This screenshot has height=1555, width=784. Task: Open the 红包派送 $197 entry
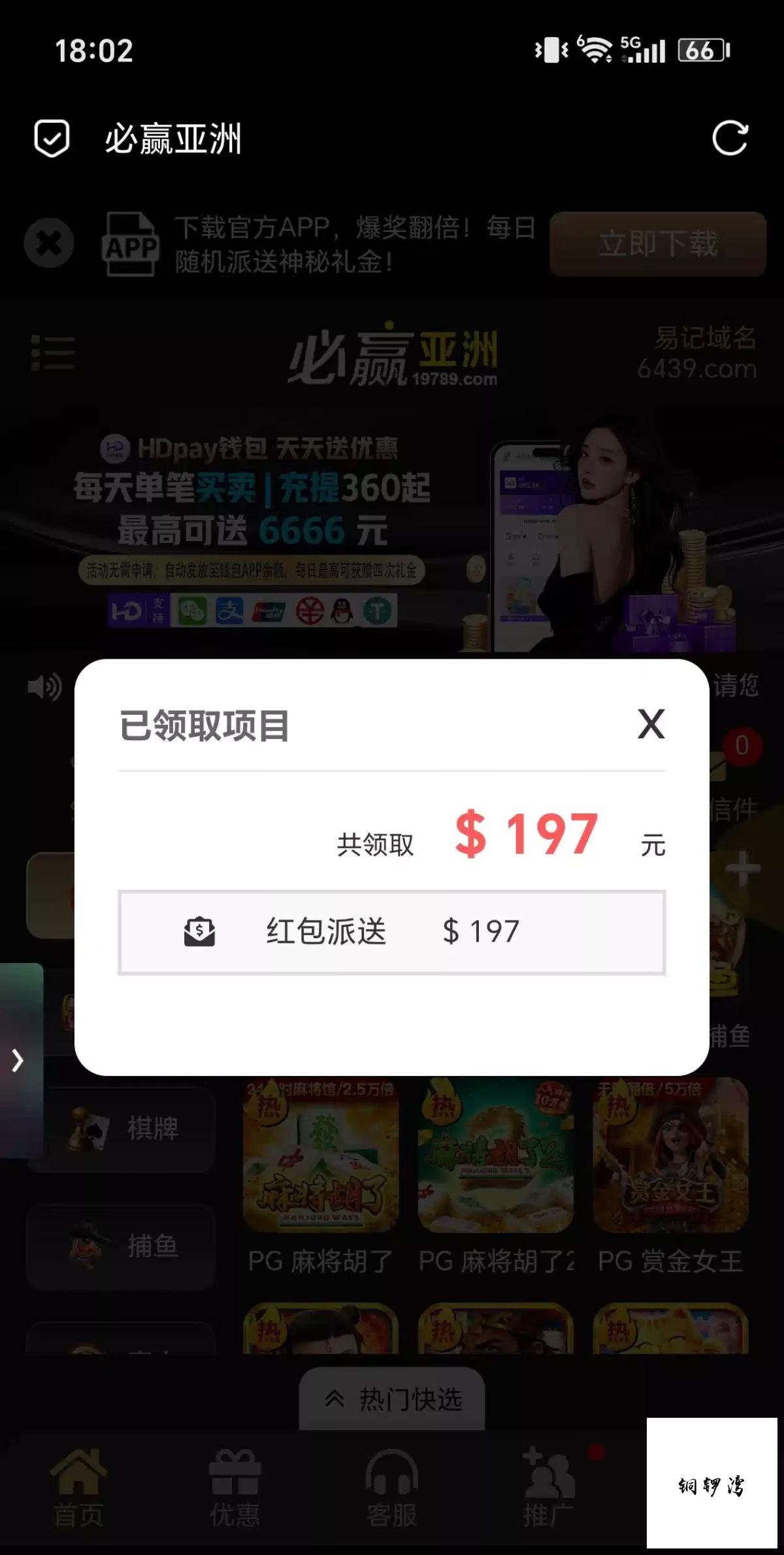coord(392,932)
